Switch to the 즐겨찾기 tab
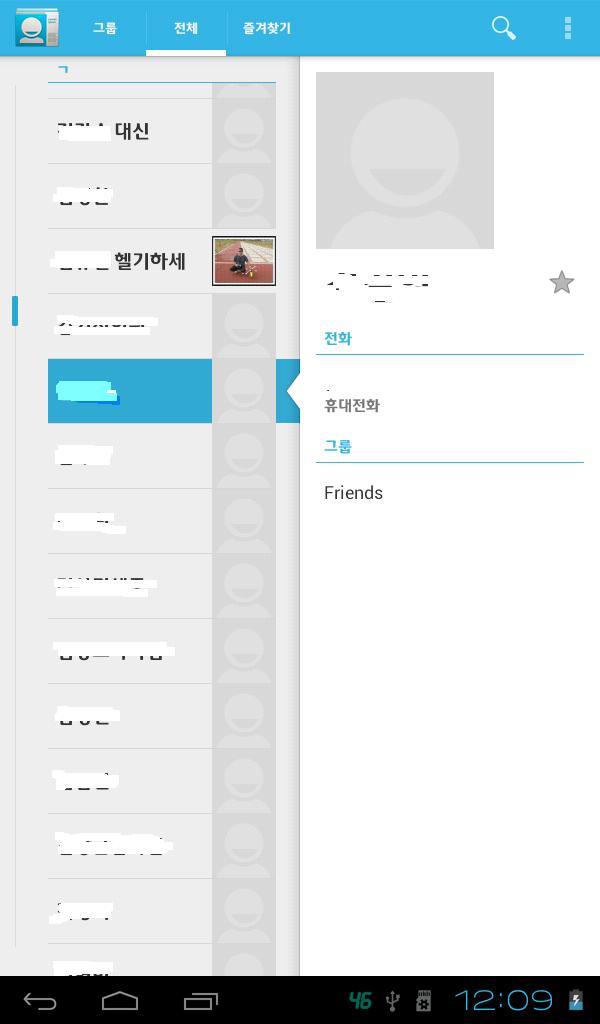 click(x=267, y=28)
